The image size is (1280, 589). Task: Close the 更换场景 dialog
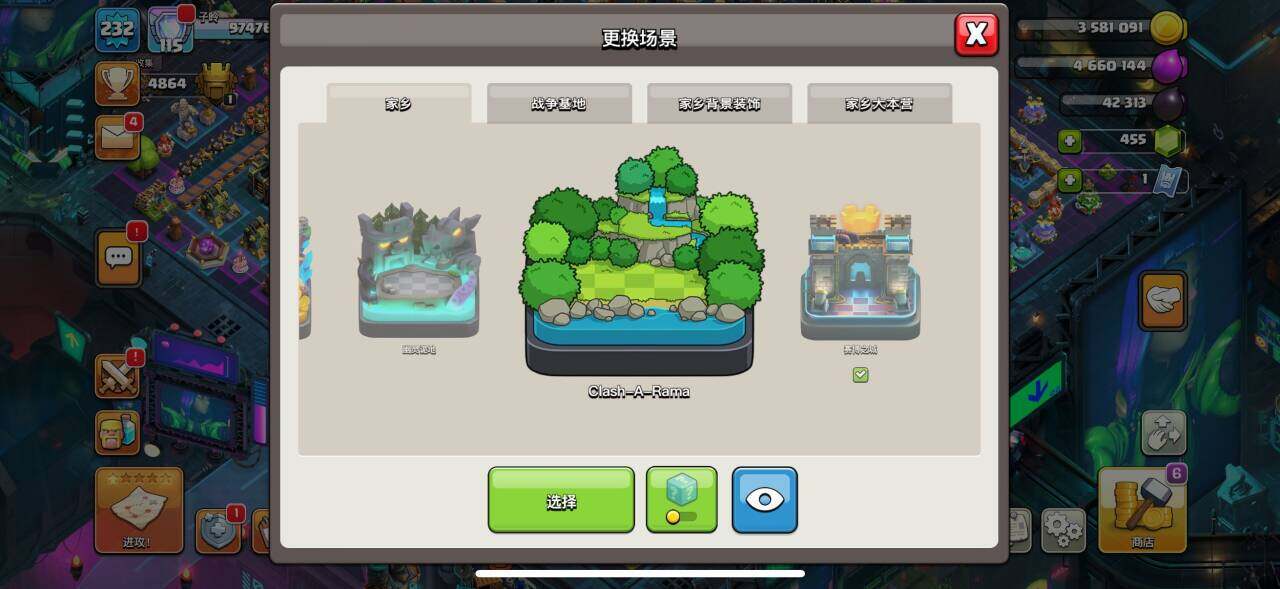[x=976, y=35]
